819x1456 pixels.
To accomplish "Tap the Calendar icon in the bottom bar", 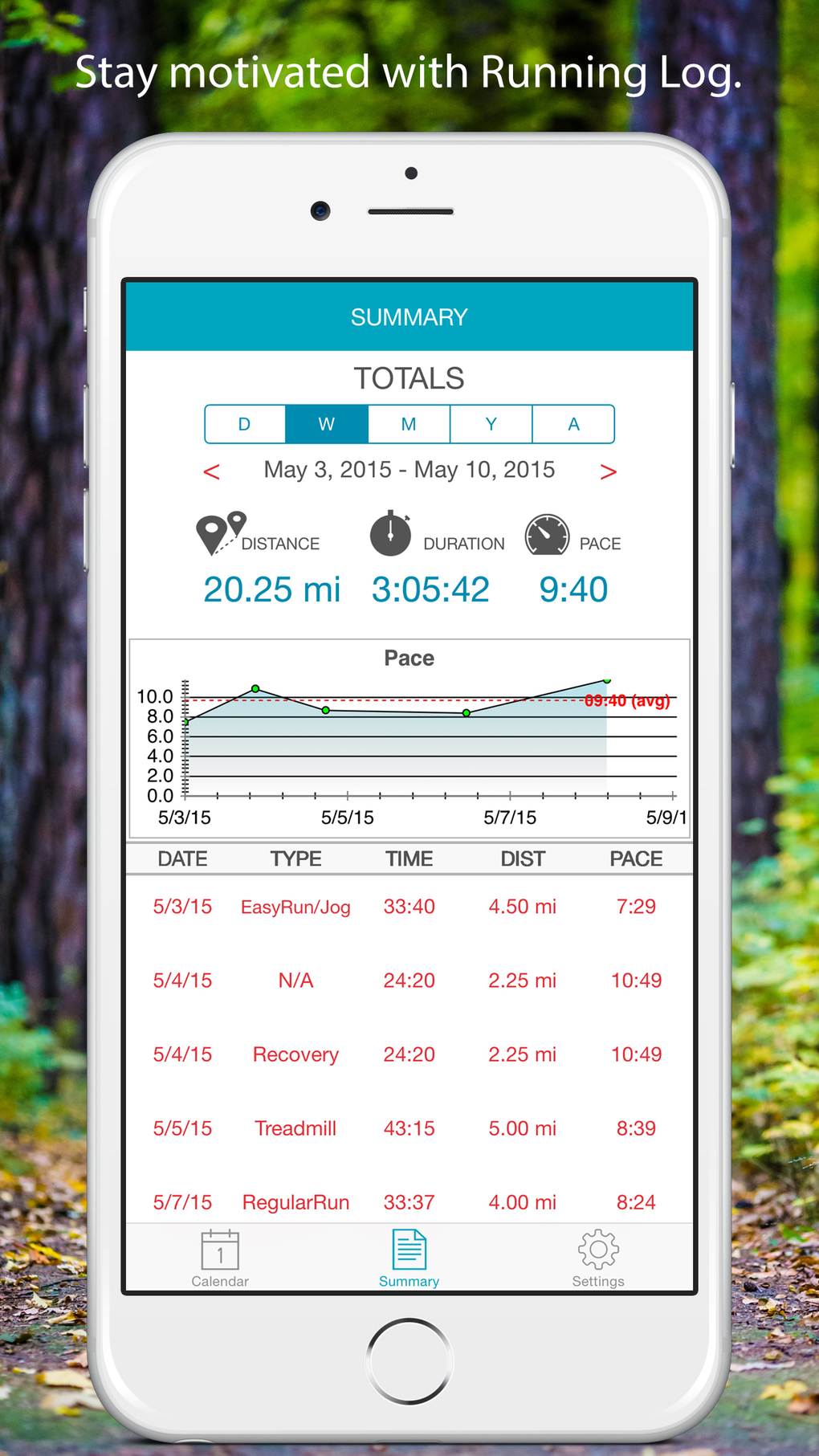I will (219, 1249).
